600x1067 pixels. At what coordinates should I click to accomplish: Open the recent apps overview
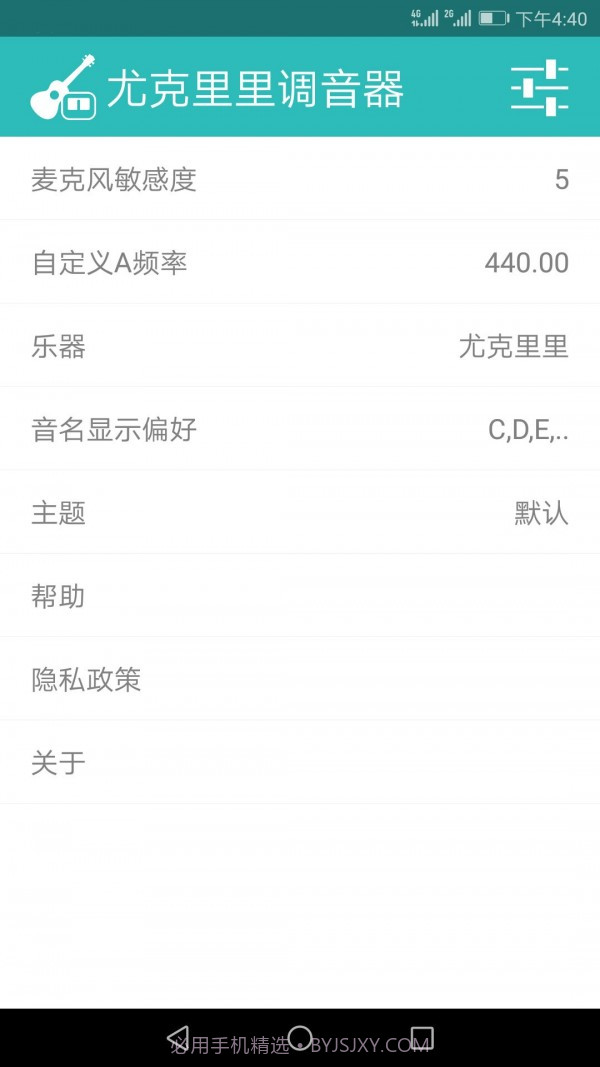tap(422, 1037)
